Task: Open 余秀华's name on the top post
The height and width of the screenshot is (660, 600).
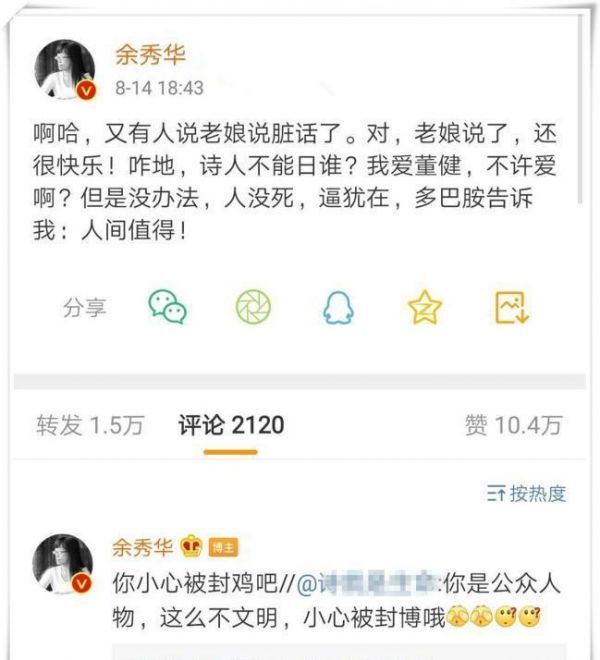Action: tap(150, 55)
